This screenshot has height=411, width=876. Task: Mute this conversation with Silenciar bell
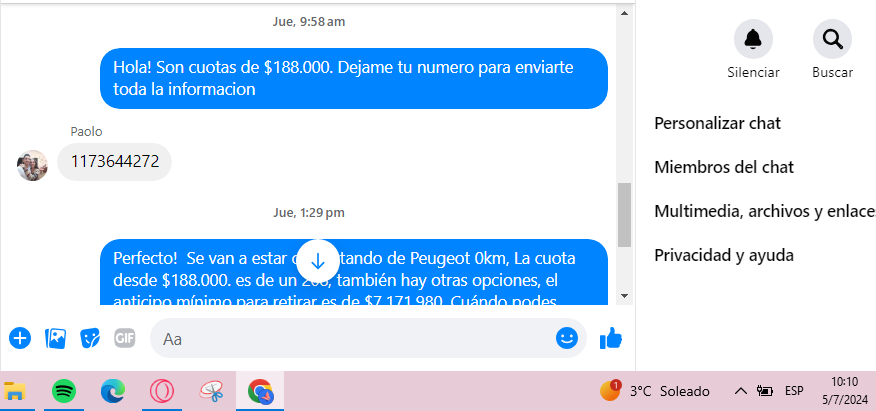pos(753,40)
